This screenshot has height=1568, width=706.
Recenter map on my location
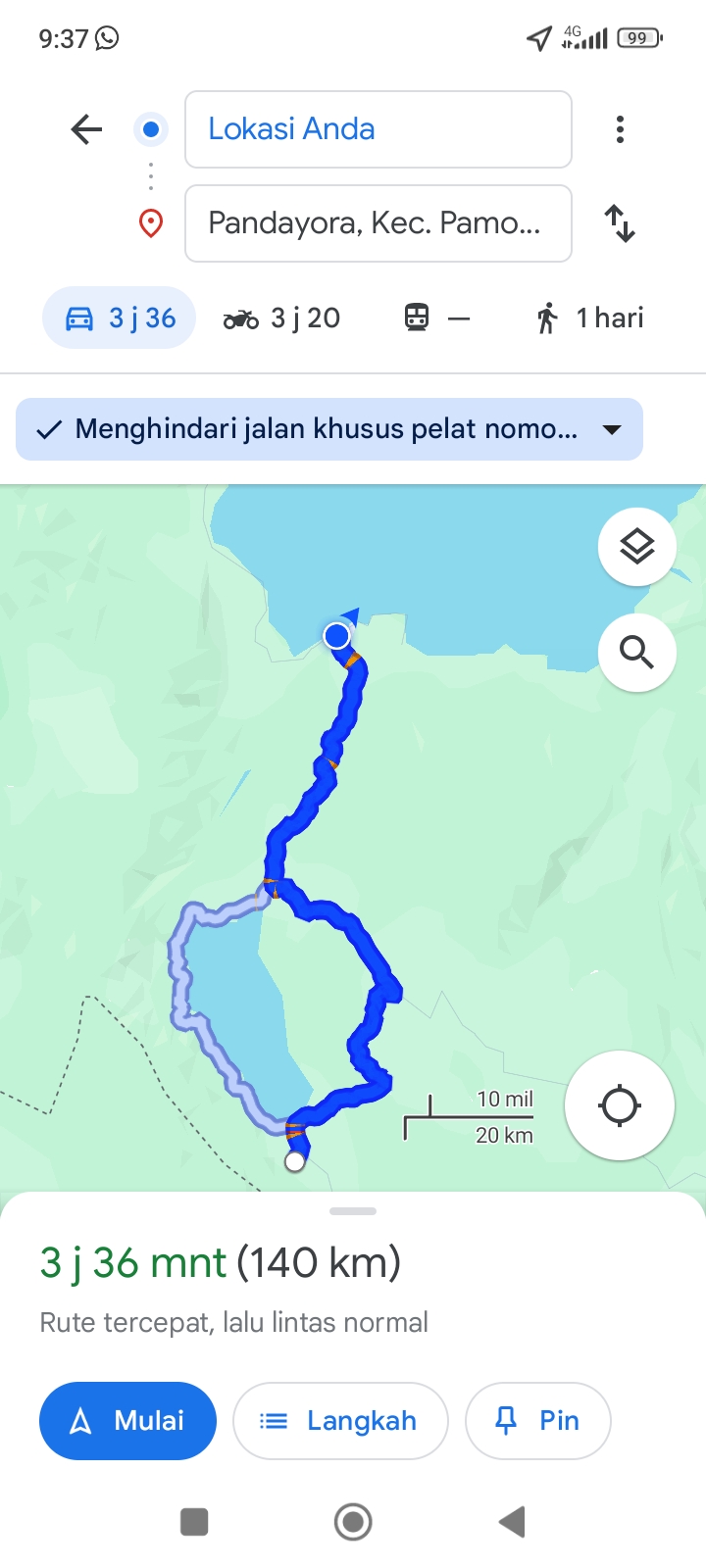click(x=620, y=1105)
